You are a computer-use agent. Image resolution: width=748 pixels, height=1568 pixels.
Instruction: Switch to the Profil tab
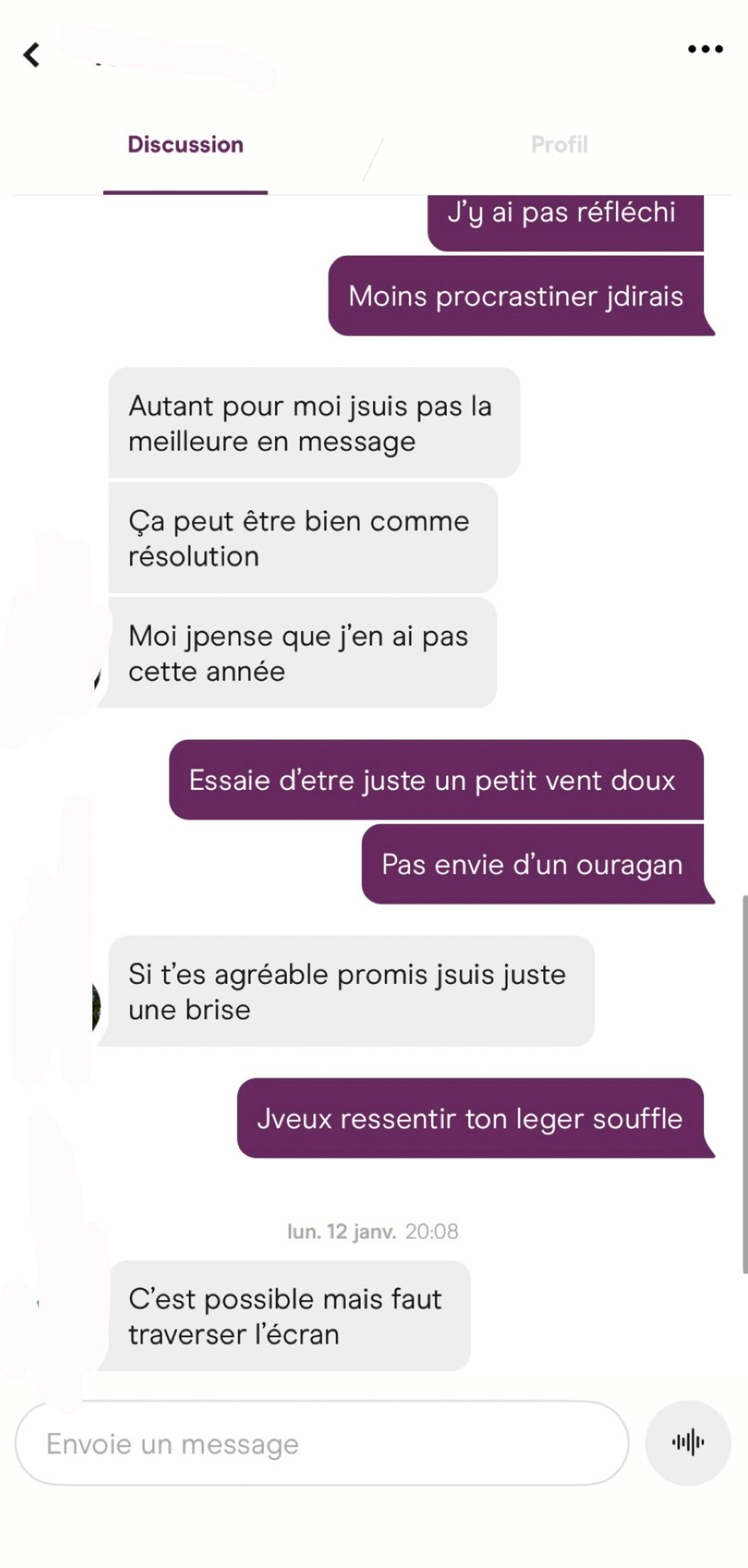(x=559, y=145)
